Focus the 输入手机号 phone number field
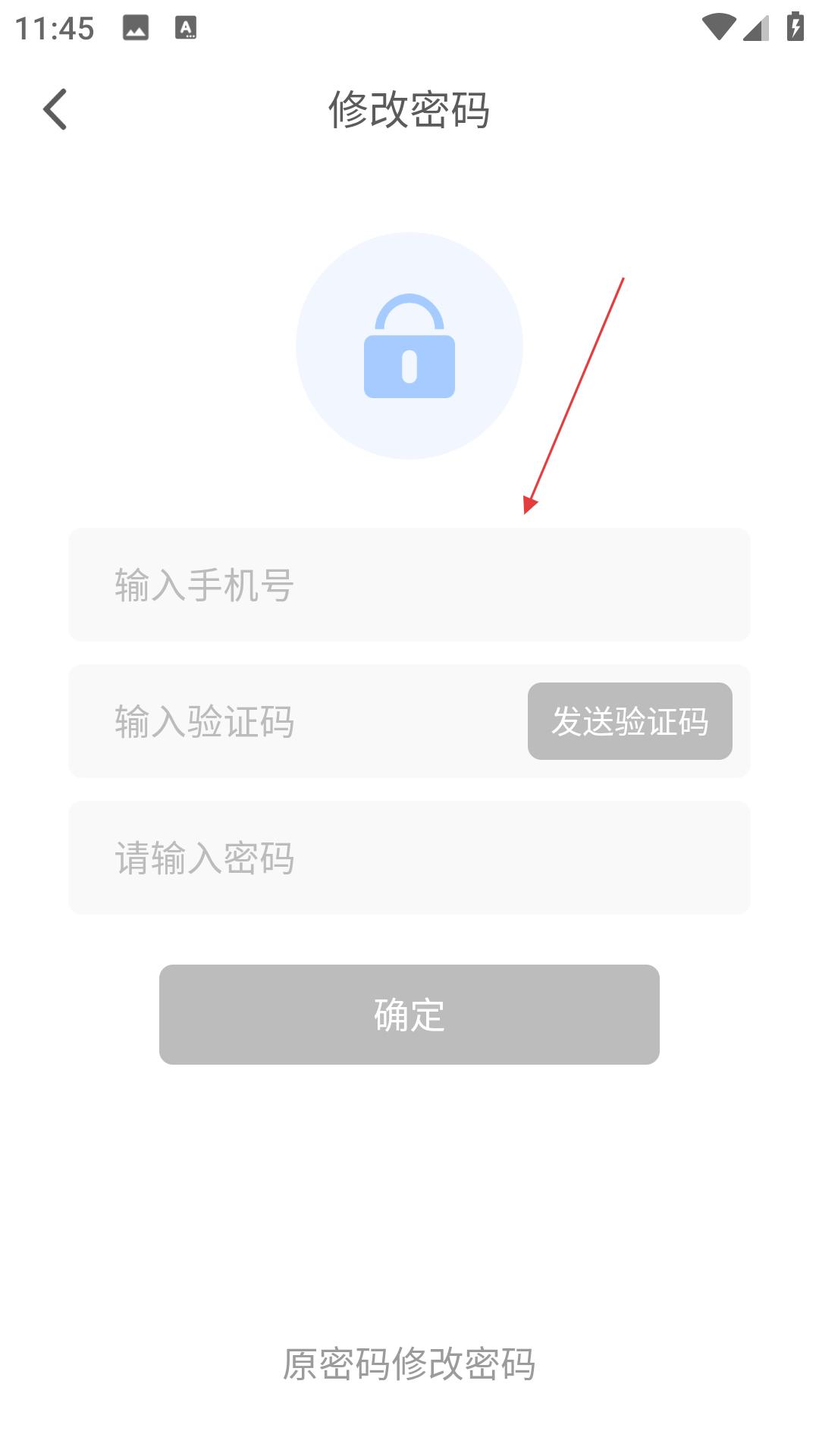The image size is (819, 1456). click(409, 585)
